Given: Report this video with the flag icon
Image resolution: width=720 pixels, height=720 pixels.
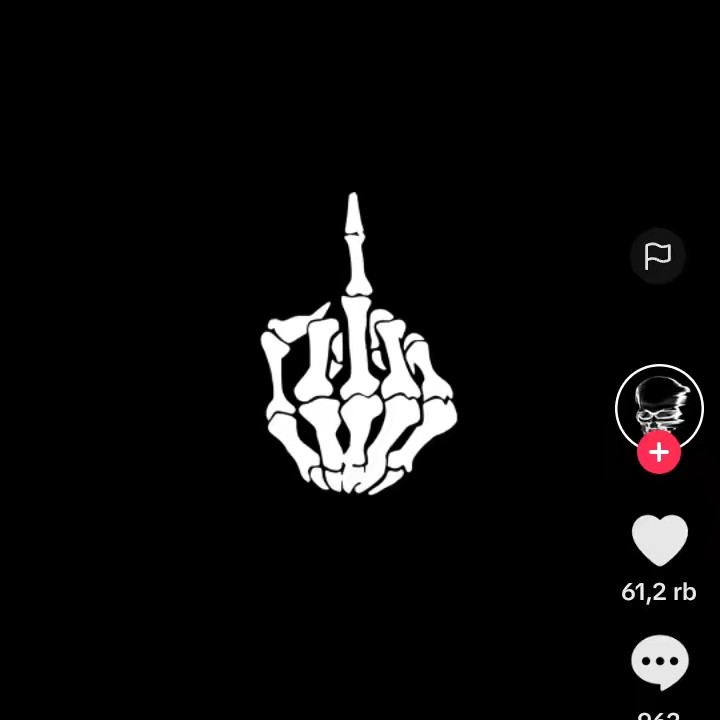Looking at the screenshot, I should click(658, 256).
